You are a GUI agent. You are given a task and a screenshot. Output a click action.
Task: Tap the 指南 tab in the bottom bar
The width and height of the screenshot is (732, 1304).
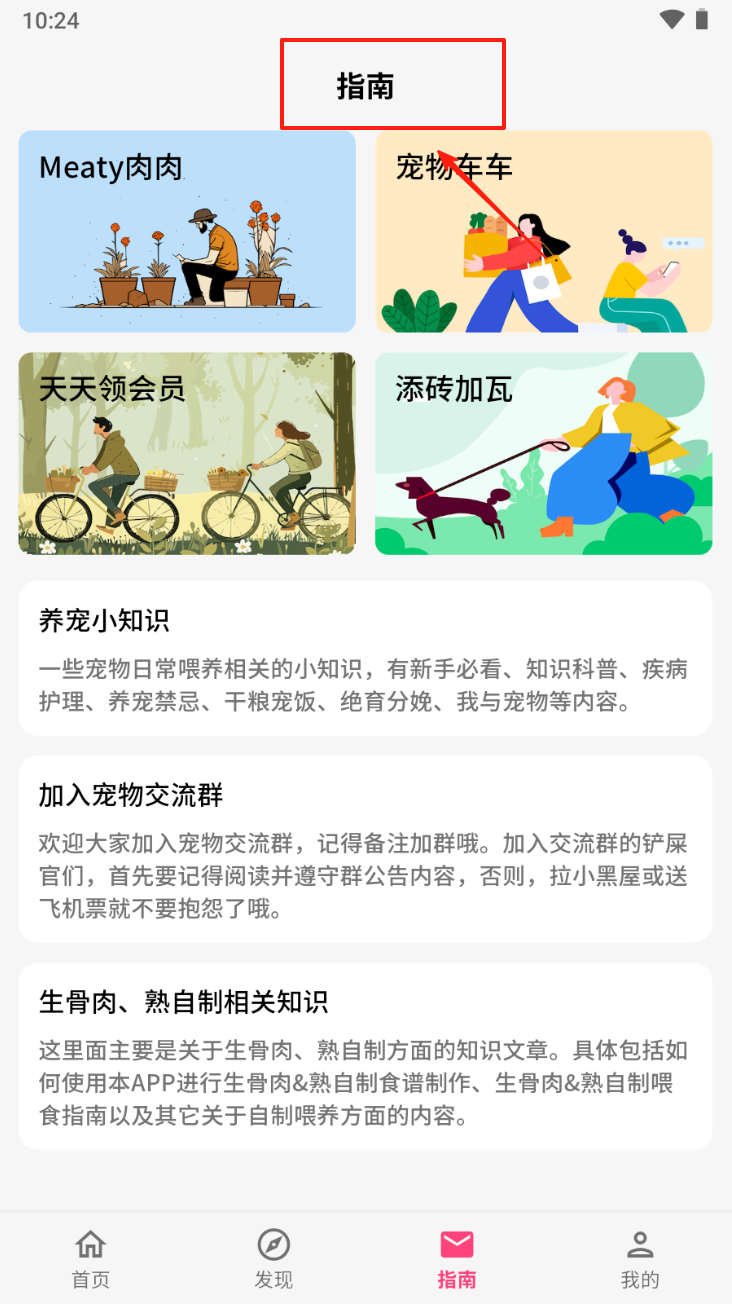[x=457, y=1259]
